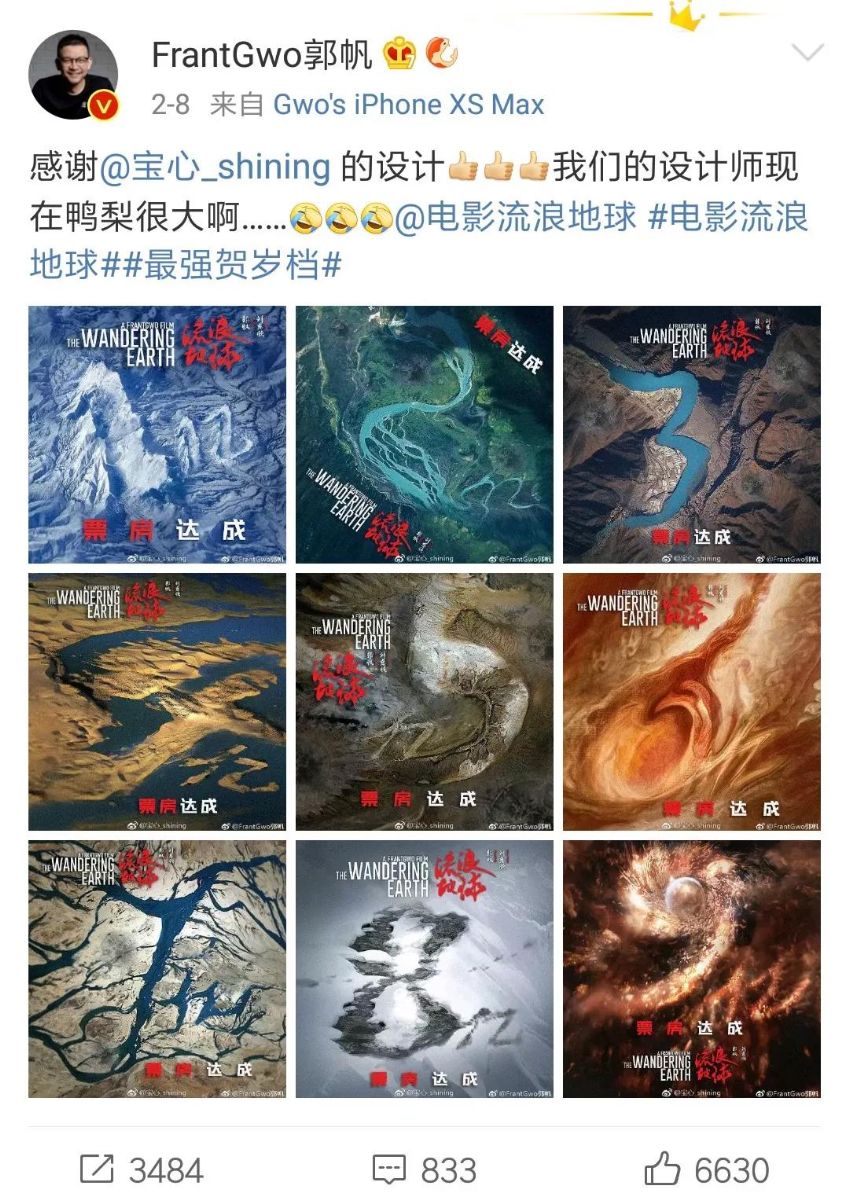Image resolution: width=849 pixels, height=1200 pixels.
Task: View the green river delta poster
Action: tap(424, 434)
